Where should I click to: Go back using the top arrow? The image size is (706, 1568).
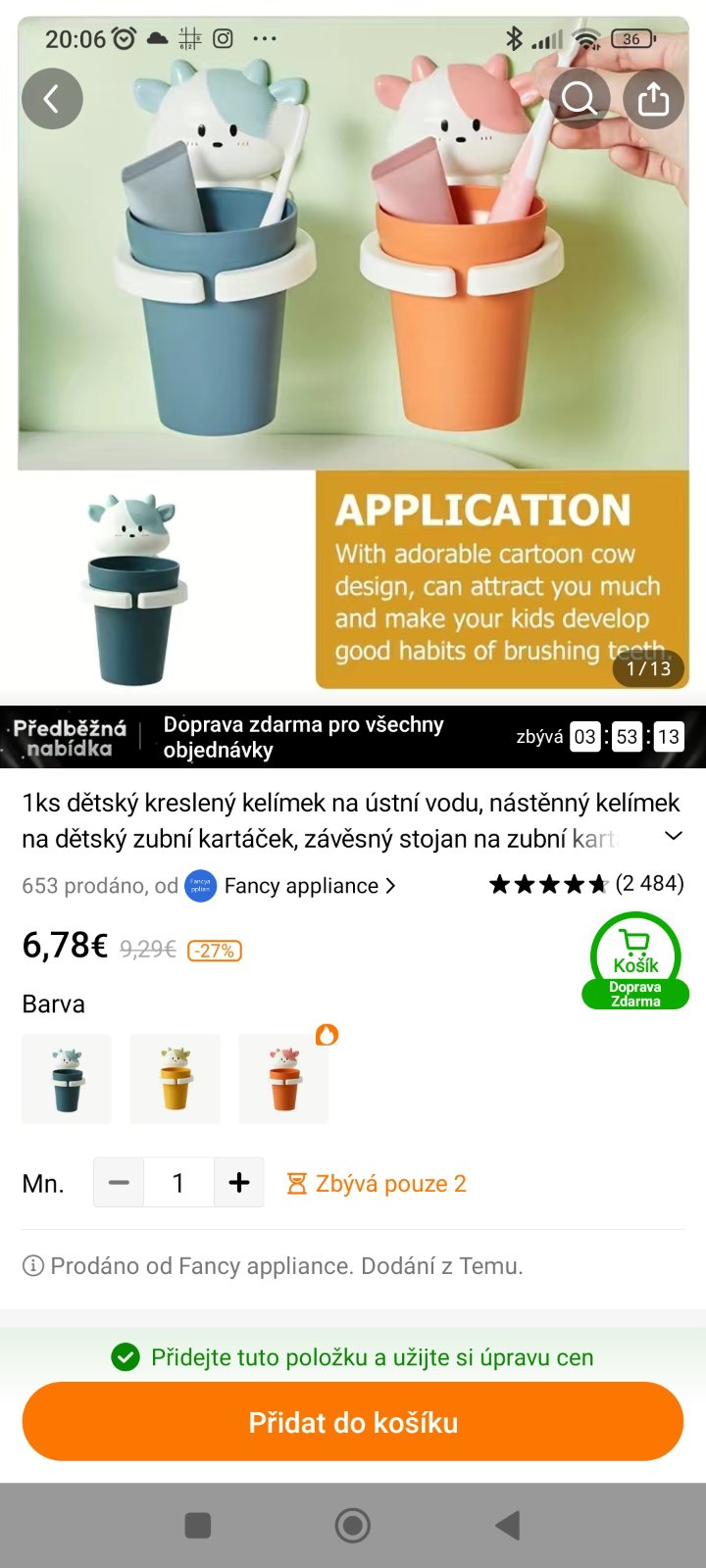(52, 98)
